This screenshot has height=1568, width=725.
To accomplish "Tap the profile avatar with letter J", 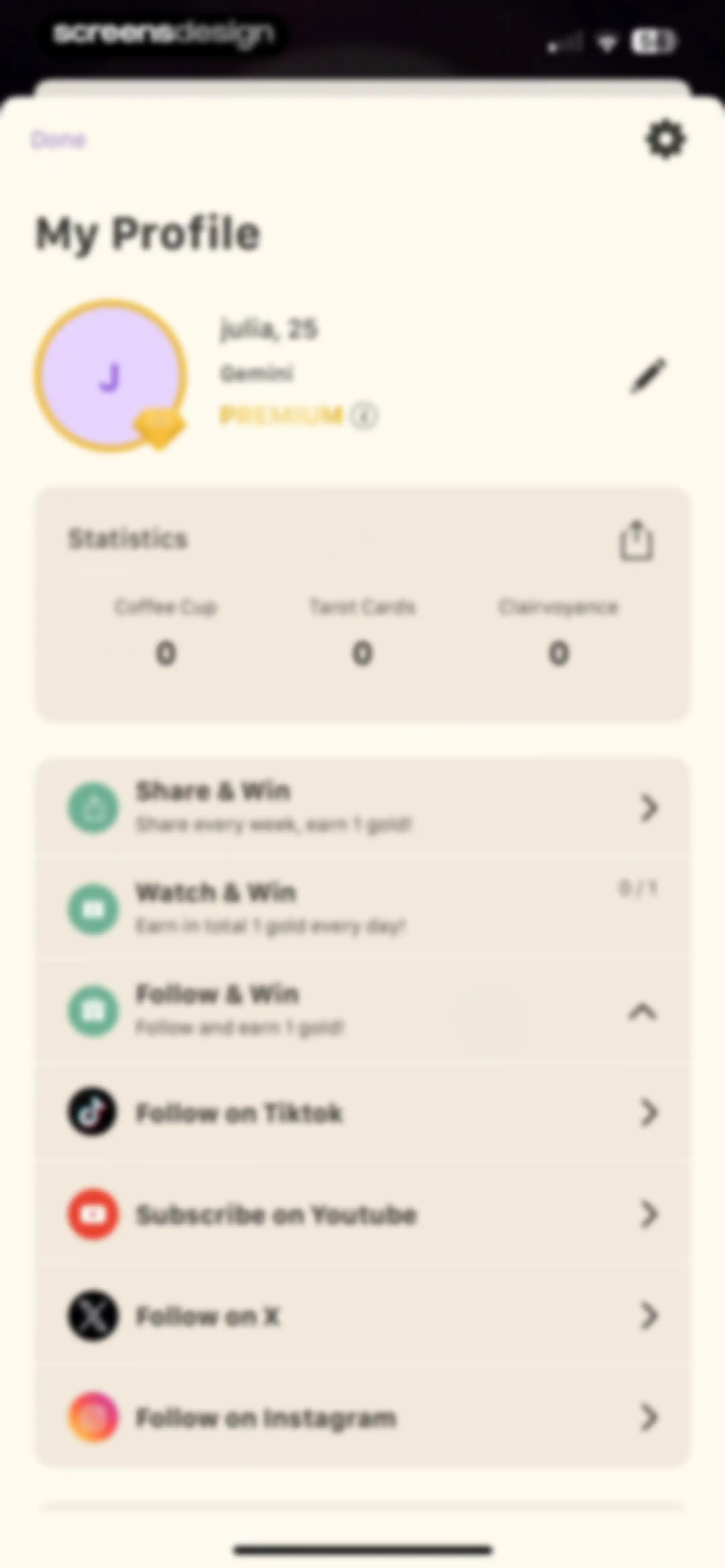I will (x=110, y=376).
